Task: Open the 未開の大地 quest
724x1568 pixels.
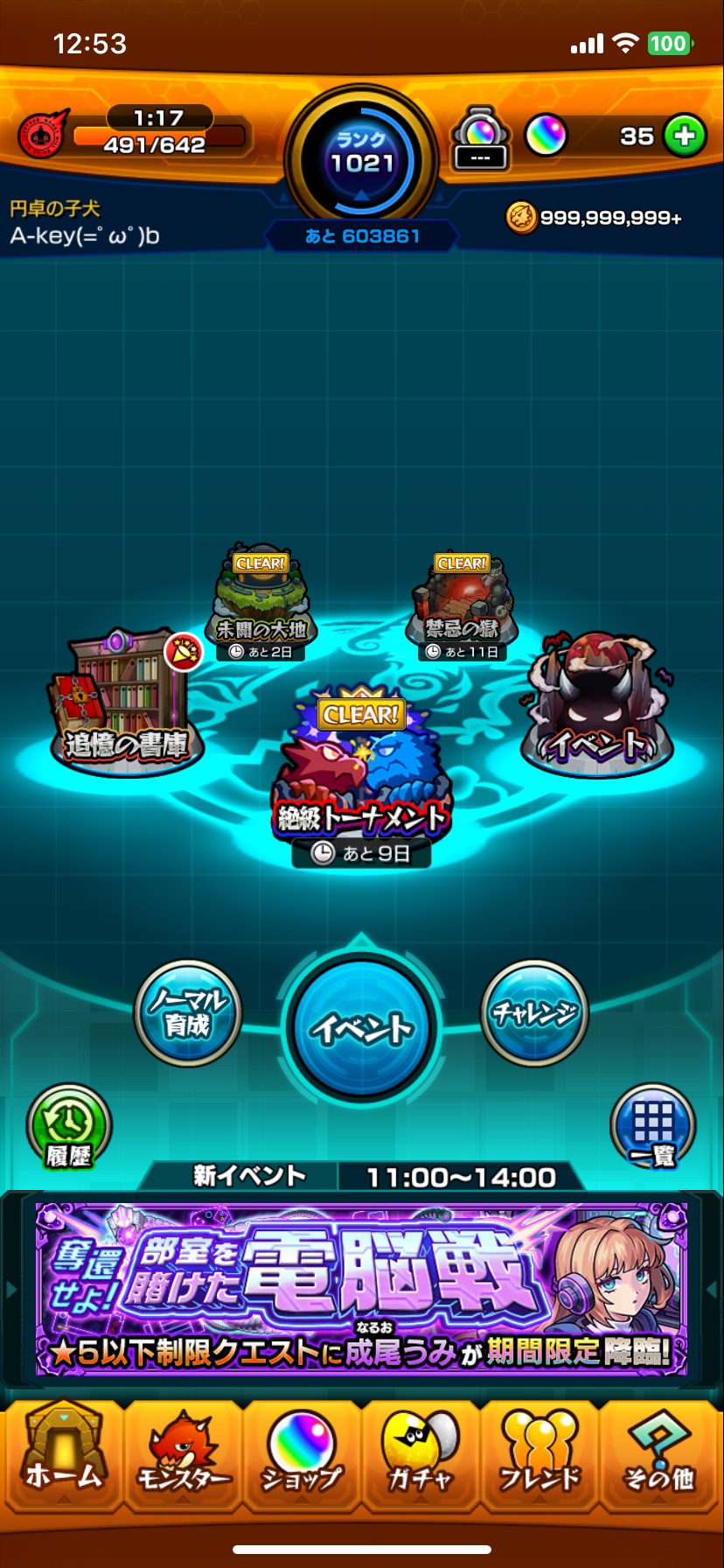Action: pyautogui.click(x=261, y=604)
